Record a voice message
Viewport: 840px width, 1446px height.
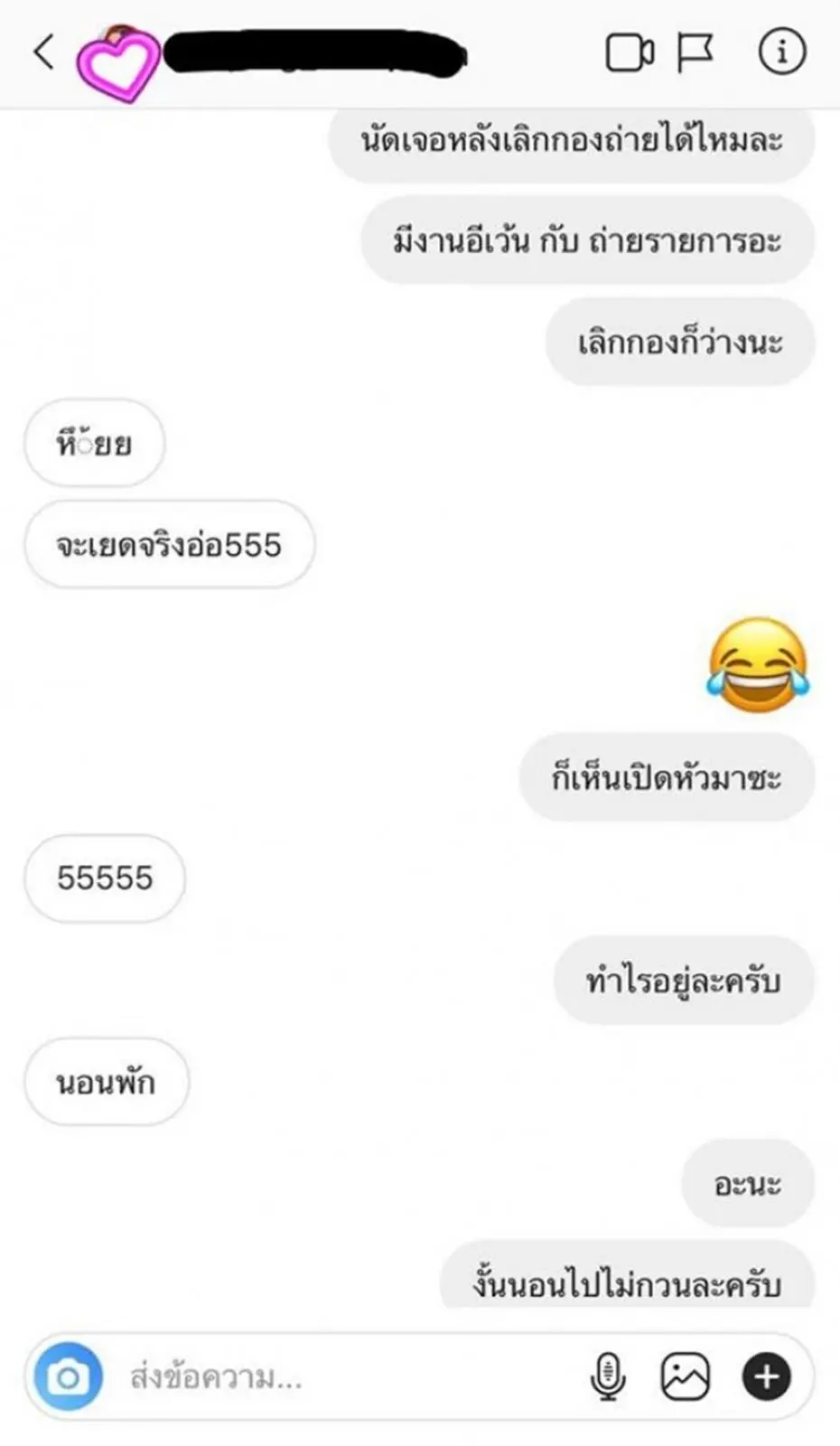point(608,1377)
